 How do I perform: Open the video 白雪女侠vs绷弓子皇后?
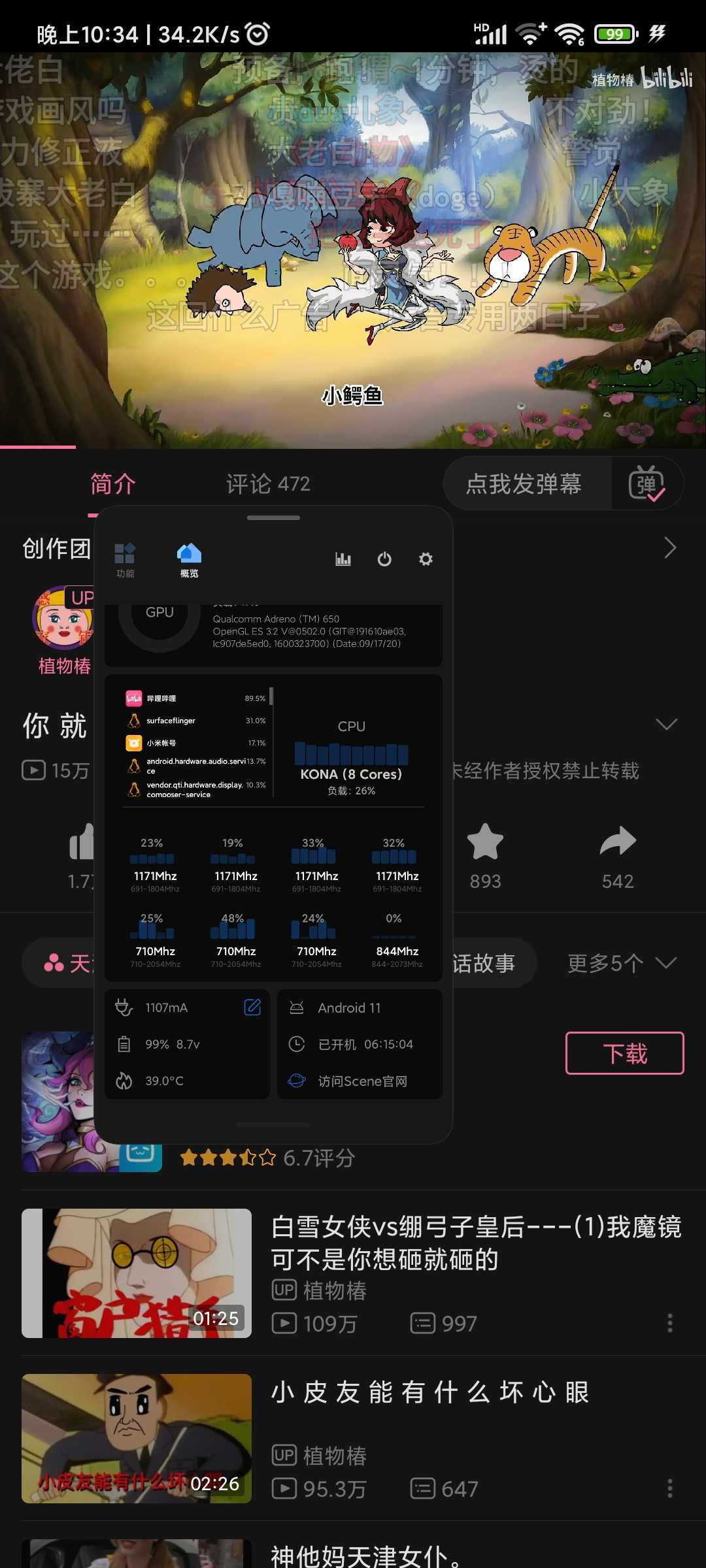pyautogui.click(x=476, y=1243)
